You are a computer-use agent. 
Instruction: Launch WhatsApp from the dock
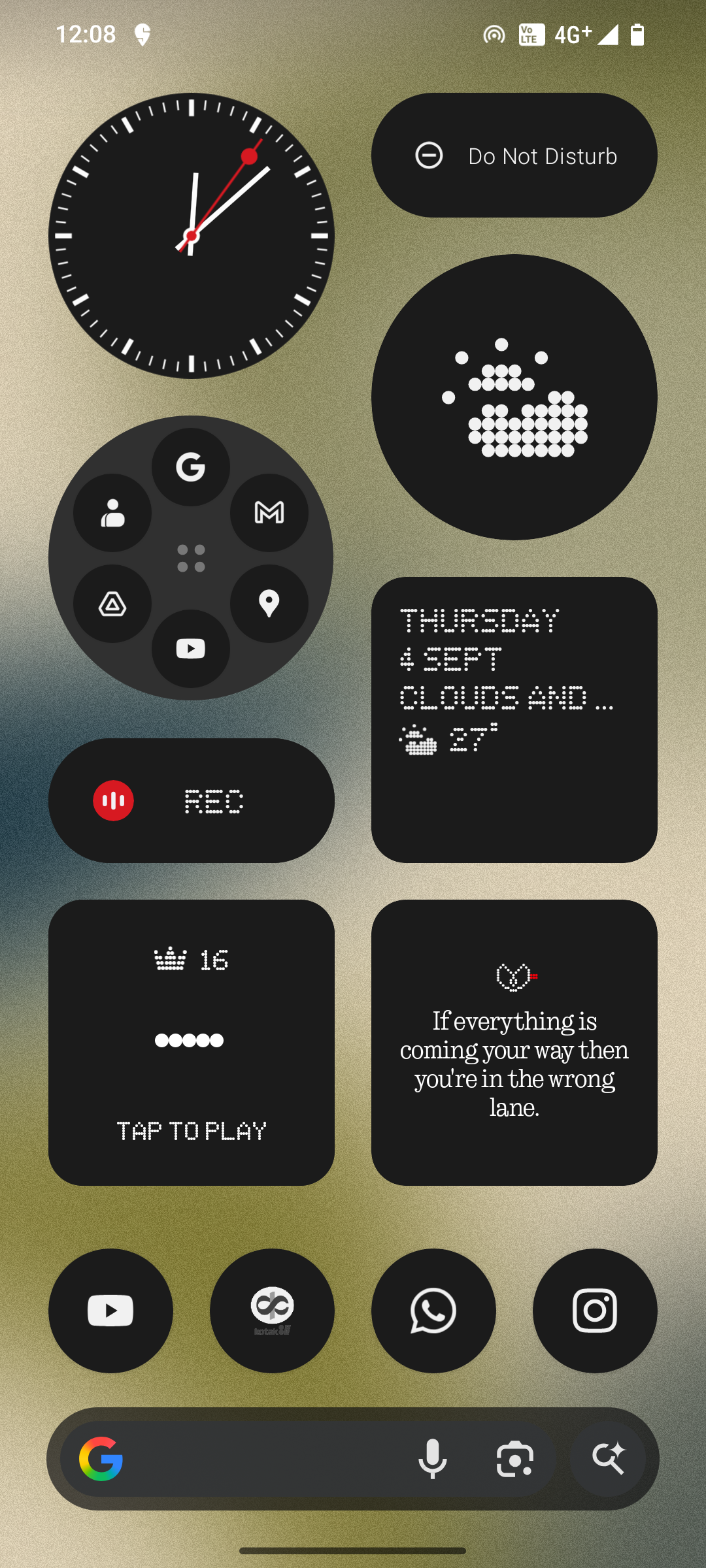coord(433,1311)
